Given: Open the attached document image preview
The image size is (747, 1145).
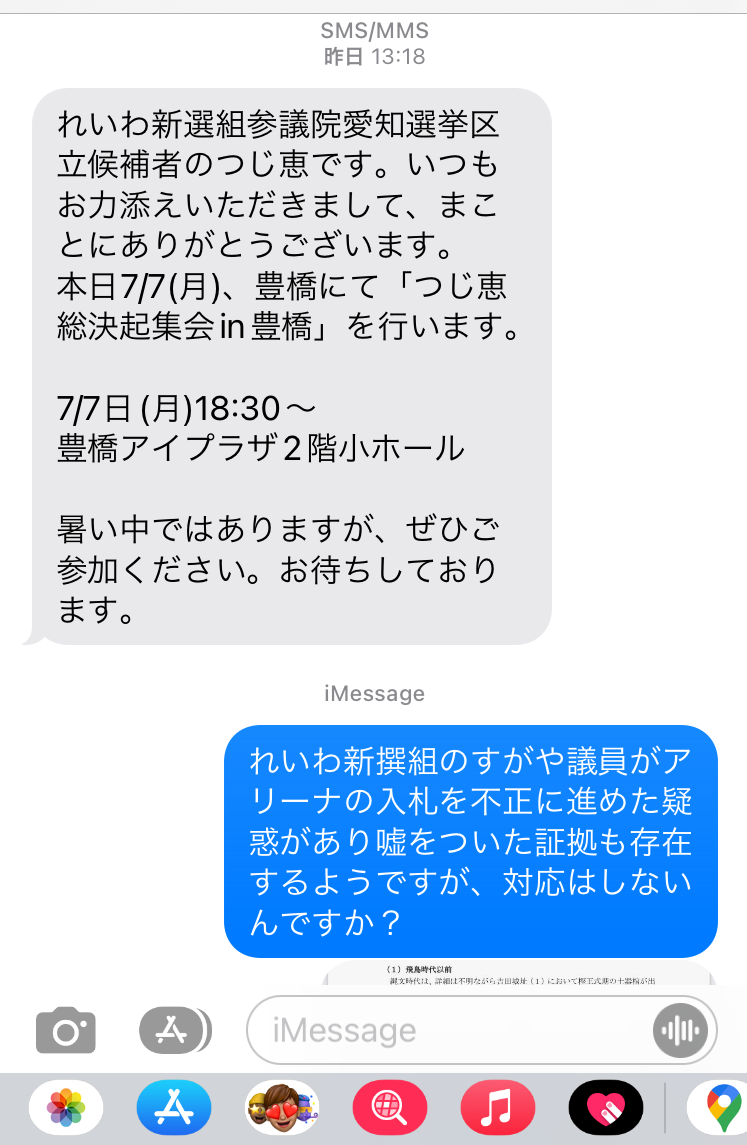Looking at the screenshot, I should coord(518,973).
